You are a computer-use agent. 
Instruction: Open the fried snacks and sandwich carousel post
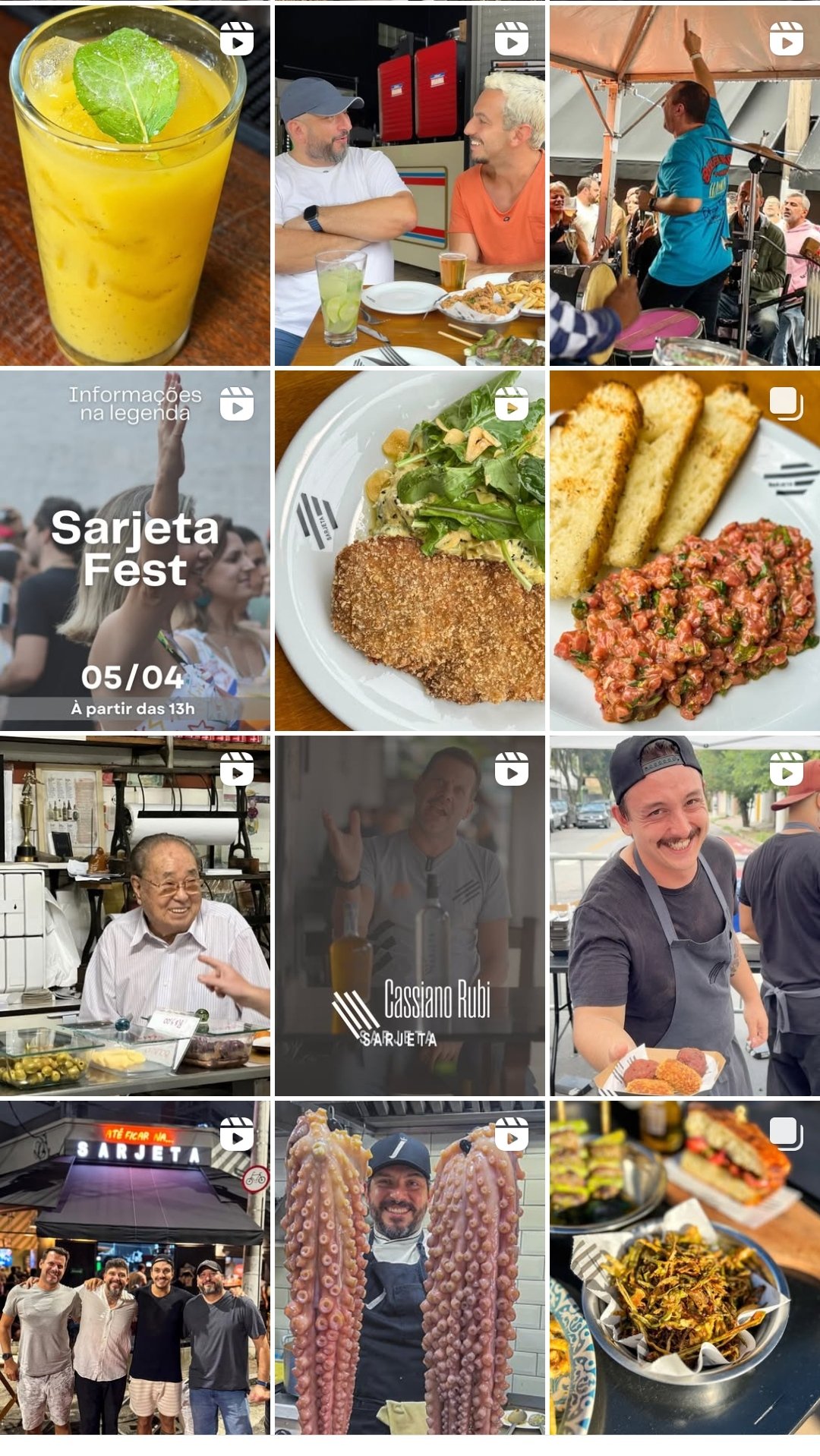684,1268
